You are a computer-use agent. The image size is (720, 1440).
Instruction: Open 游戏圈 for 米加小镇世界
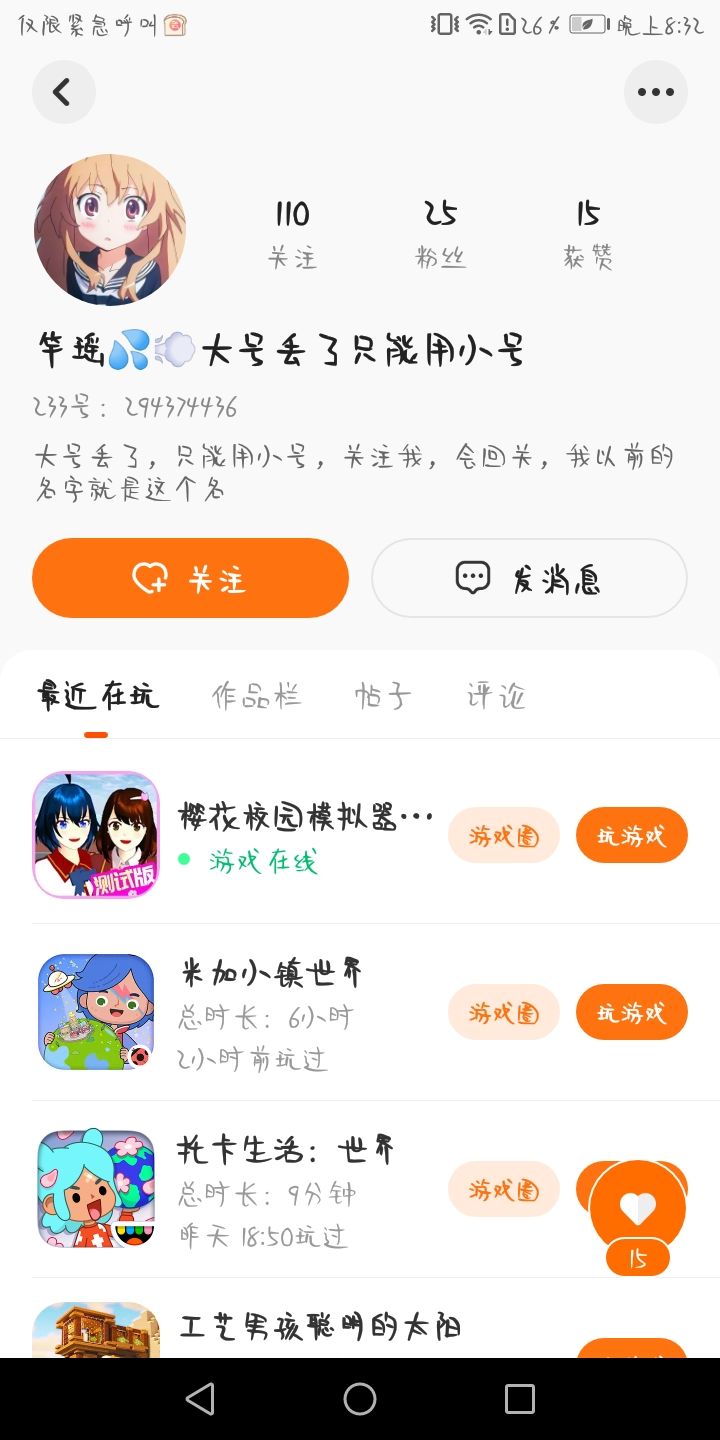(503, 1012)
